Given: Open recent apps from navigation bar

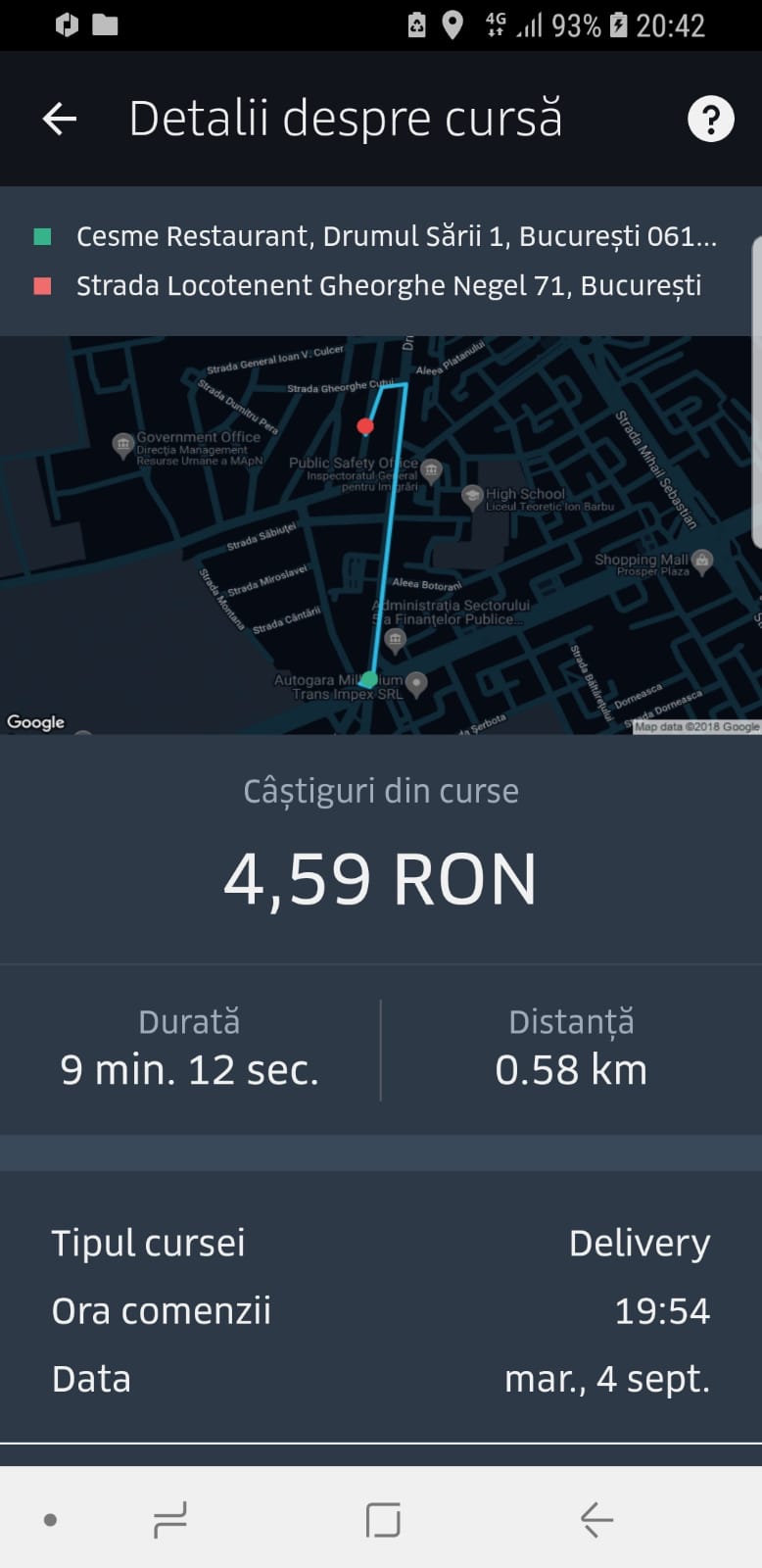Looking at the screenshot, I should click(x=170, y=1520).
